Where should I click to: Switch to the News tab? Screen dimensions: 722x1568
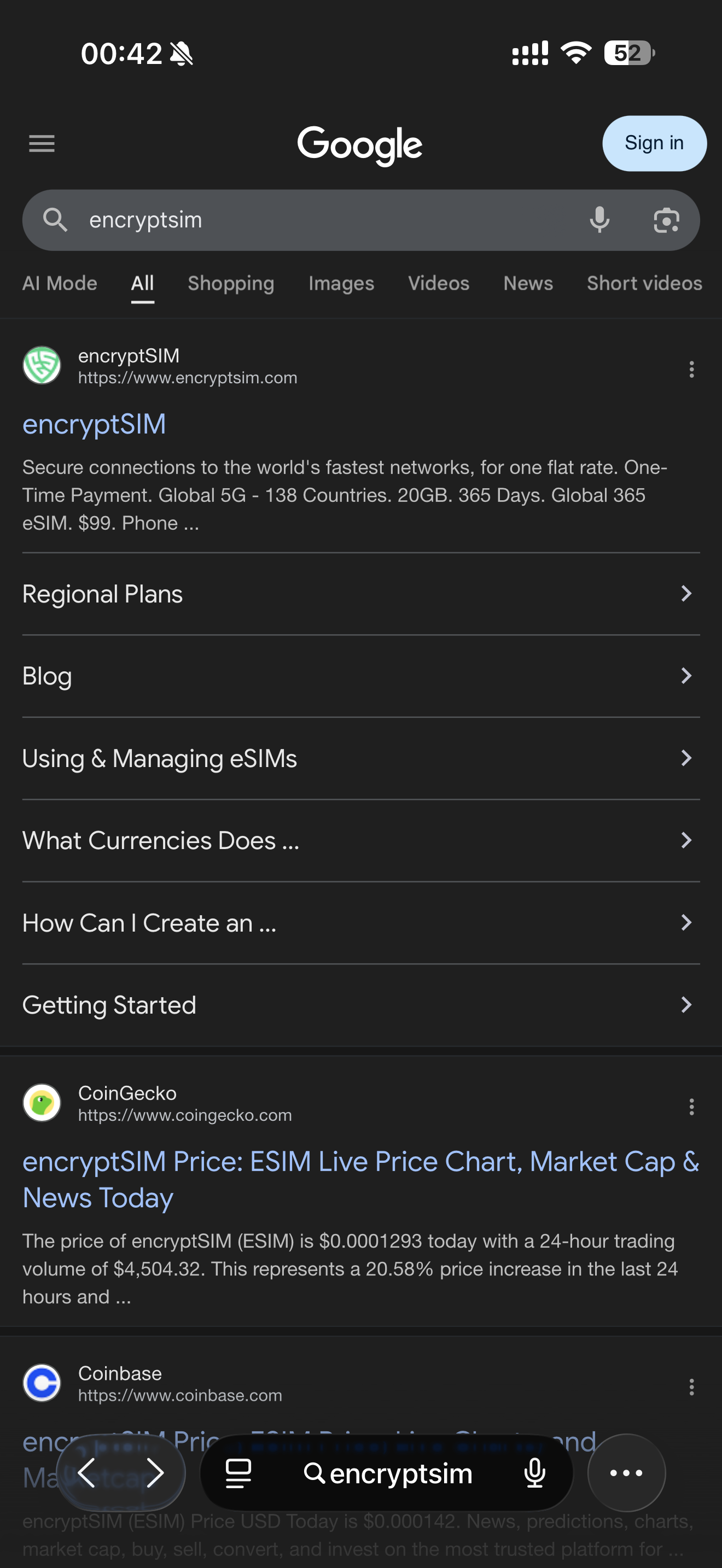coord(528,284)
